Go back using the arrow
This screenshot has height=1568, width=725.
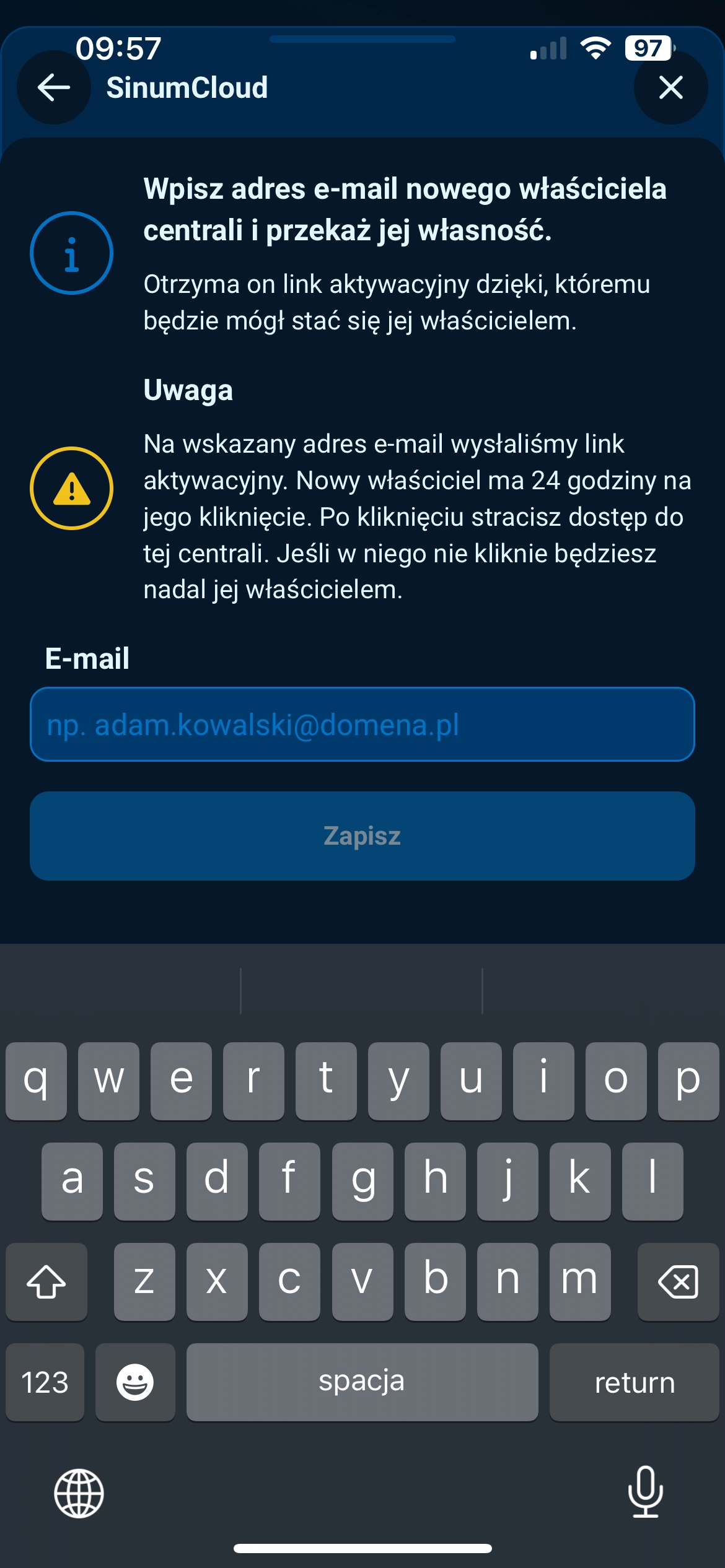pos(54,87)
